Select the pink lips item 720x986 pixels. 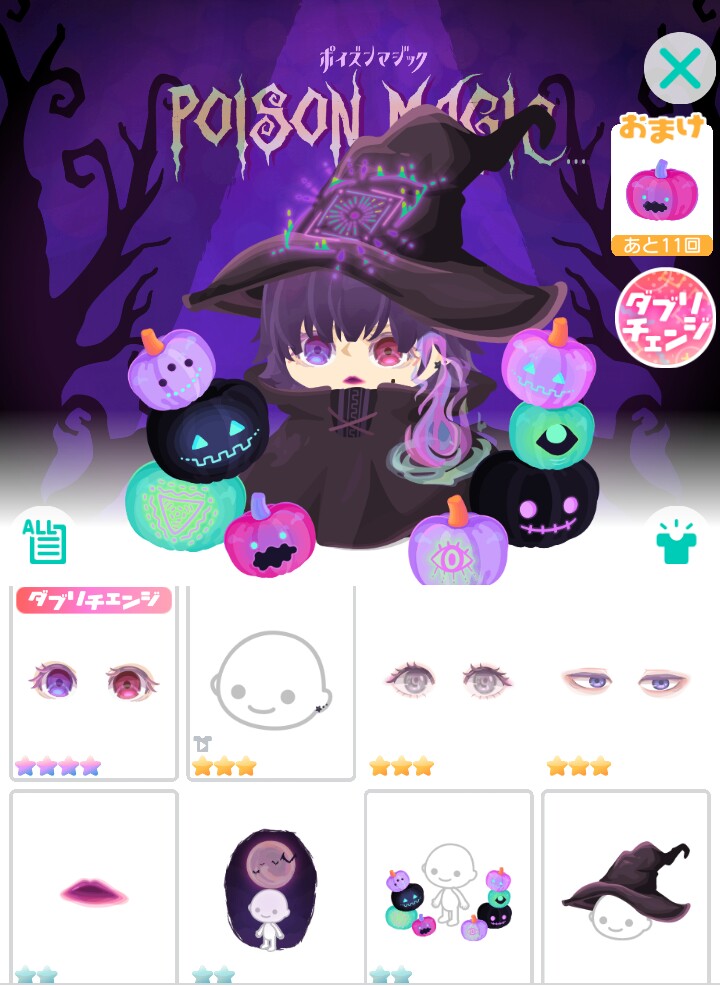pyautogui.click(x=93, y=888)
